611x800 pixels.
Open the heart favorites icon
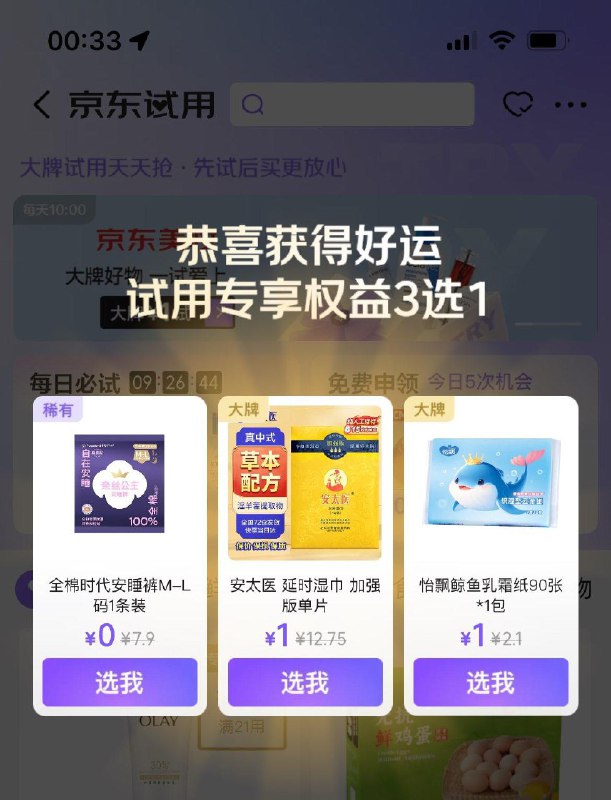click(517, 105)
